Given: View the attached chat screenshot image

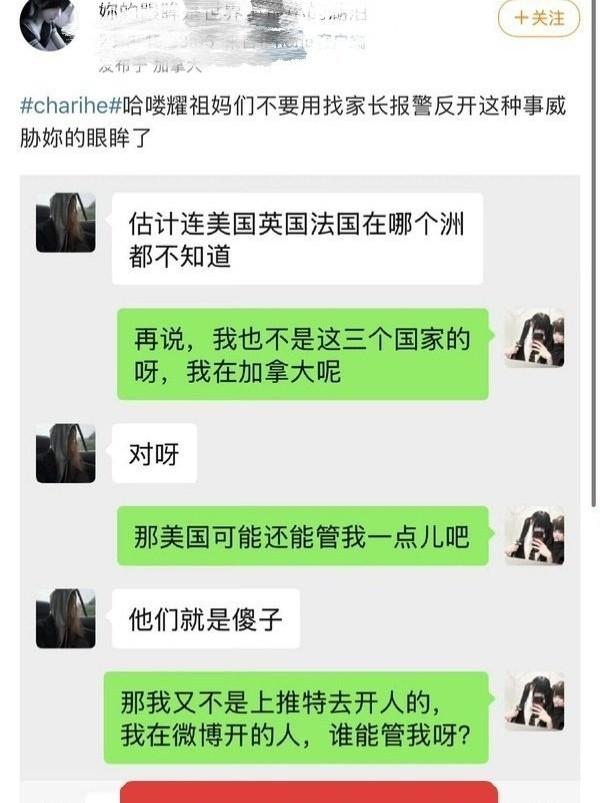Looking at the screenshot, I should coord(300,480).
